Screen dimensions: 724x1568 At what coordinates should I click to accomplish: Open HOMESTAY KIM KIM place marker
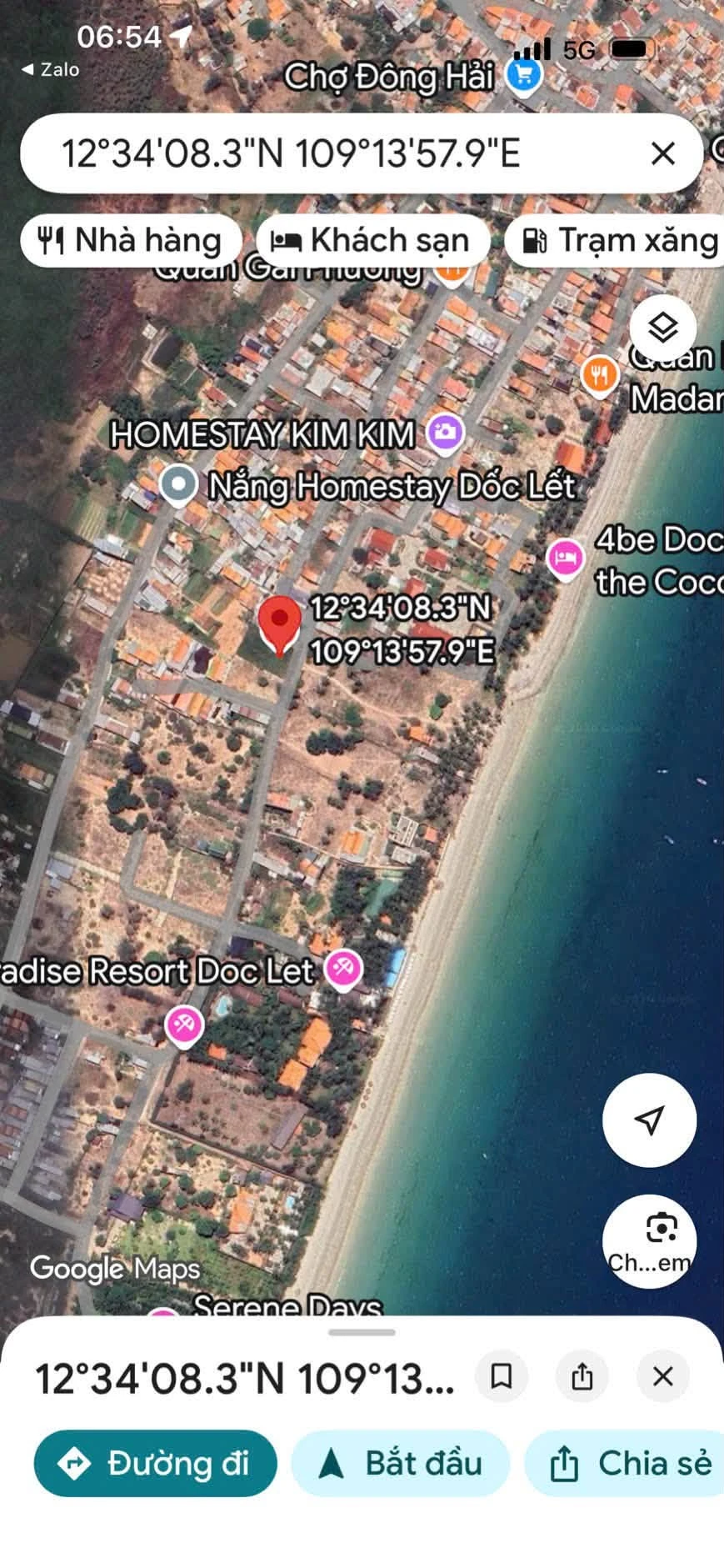pos(445,433)
